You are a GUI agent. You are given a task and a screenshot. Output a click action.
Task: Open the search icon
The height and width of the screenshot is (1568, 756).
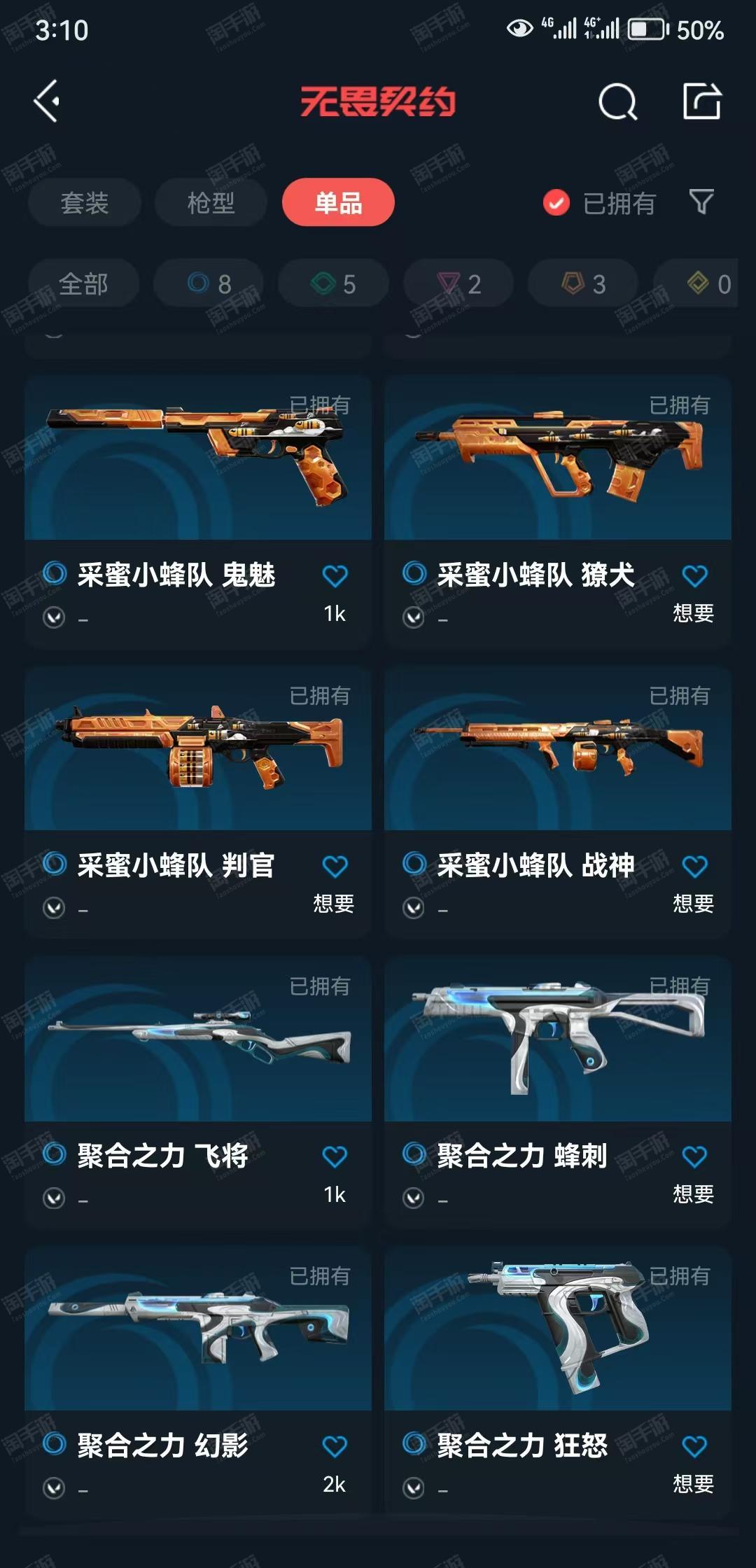point(617,102)
